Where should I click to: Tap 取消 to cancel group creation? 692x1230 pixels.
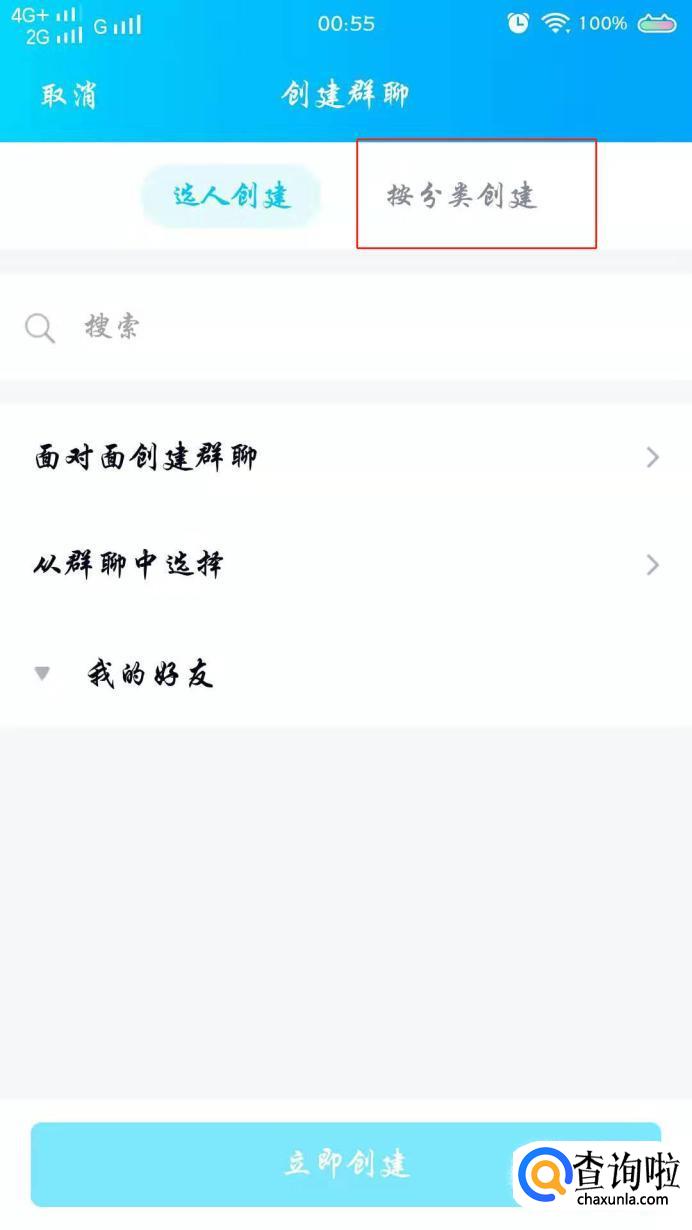pos(68,96)
